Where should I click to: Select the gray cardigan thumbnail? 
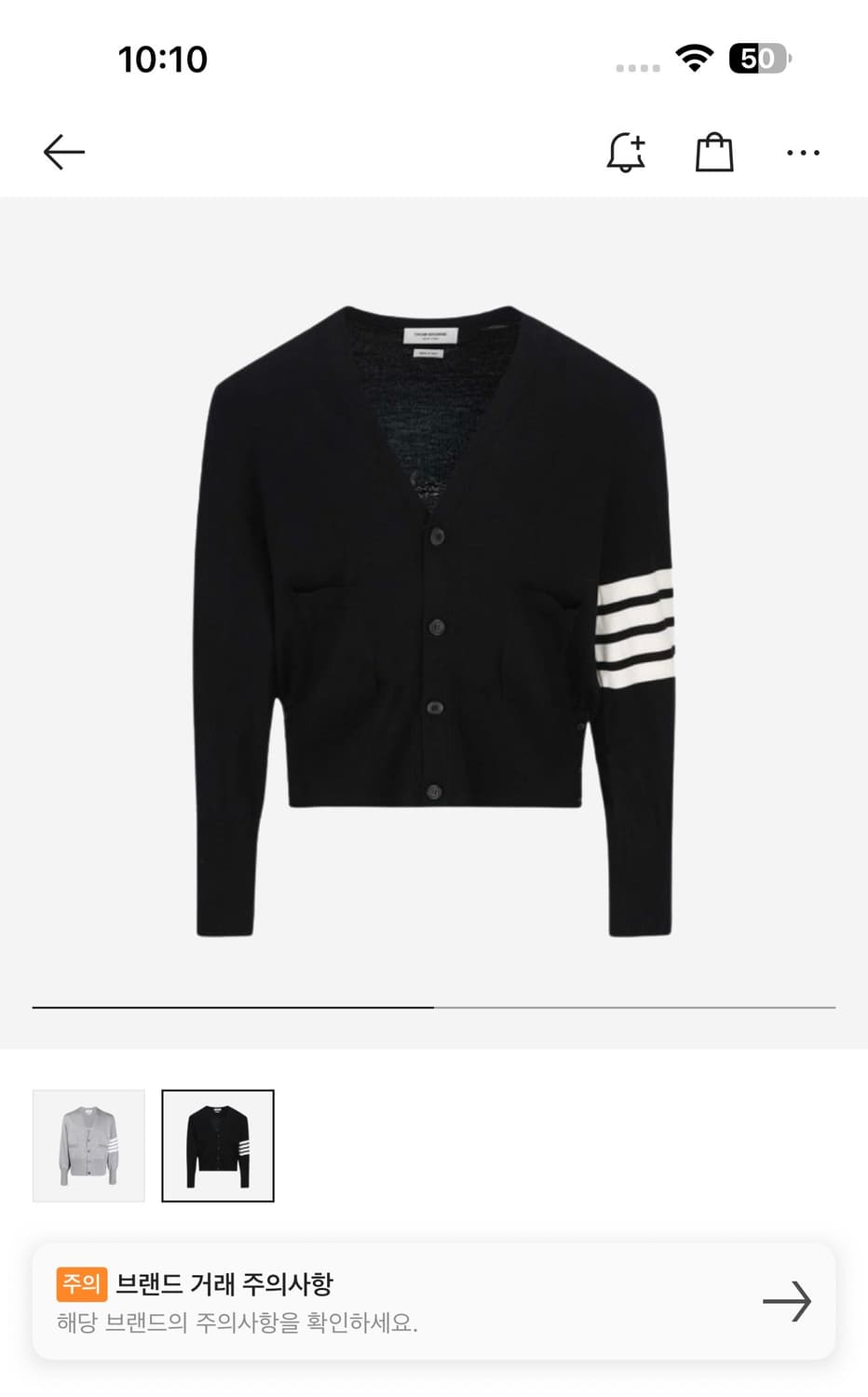pyautogui.click(x=88, y=1146)
